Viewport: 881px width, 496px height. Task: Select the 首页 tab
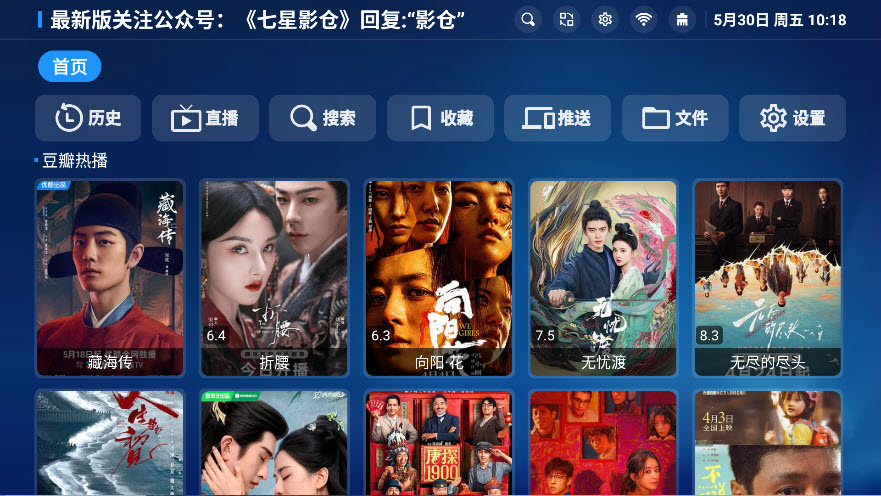coord(69,67)
